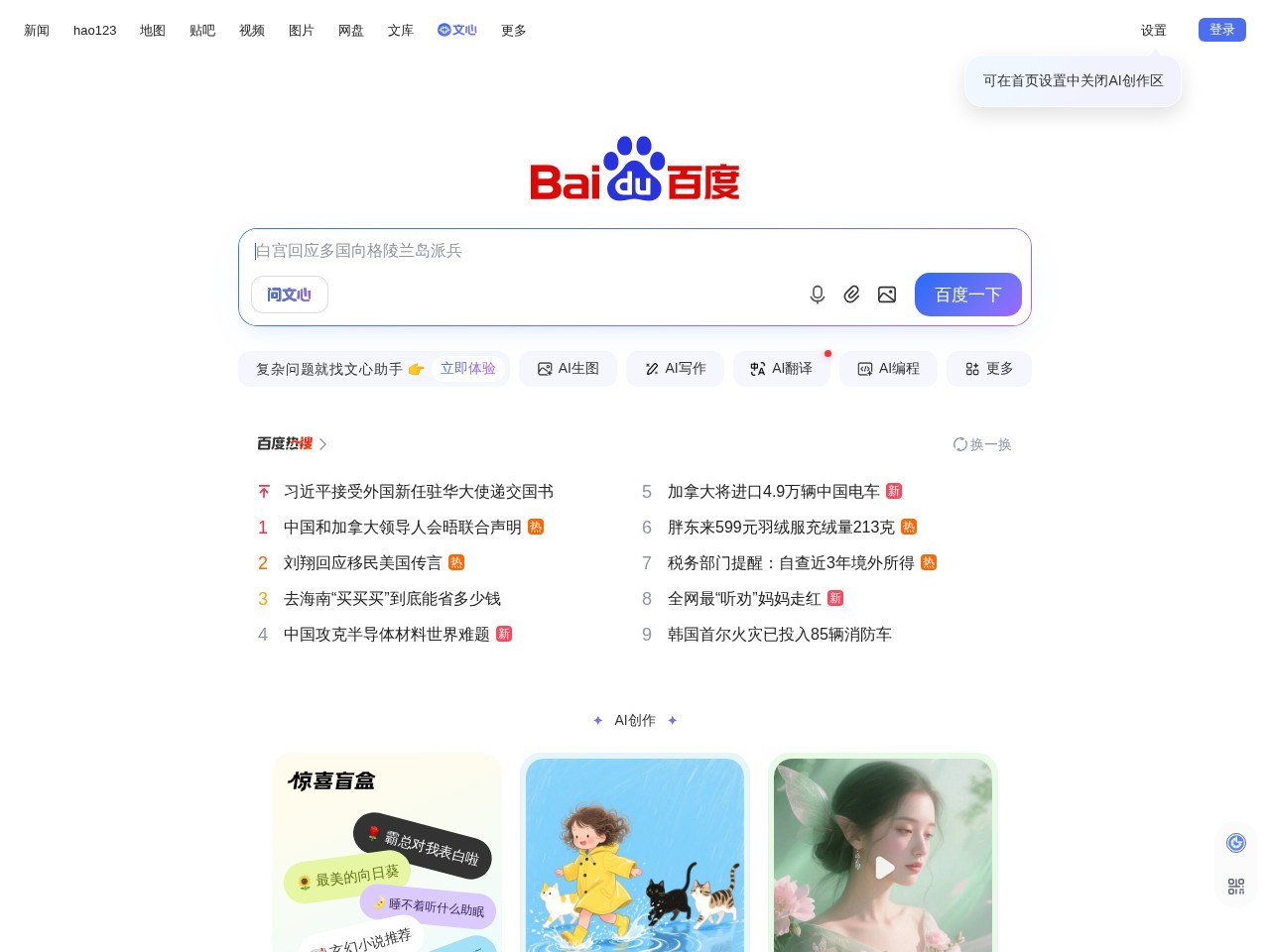
Task: Open the AI生图 chip
Action: tap(568, 369)
